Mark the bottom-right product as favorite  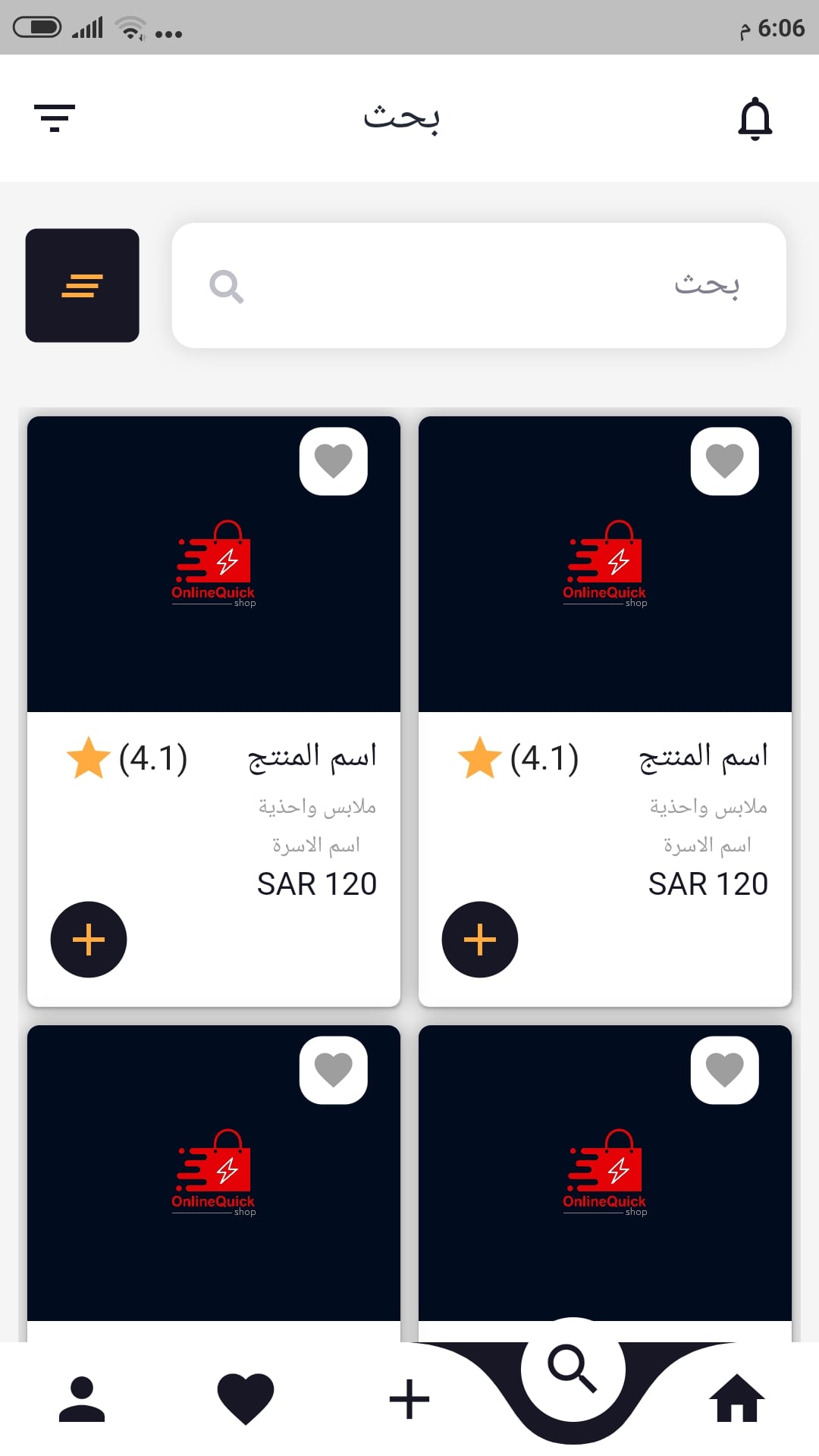pos(724,1069)
